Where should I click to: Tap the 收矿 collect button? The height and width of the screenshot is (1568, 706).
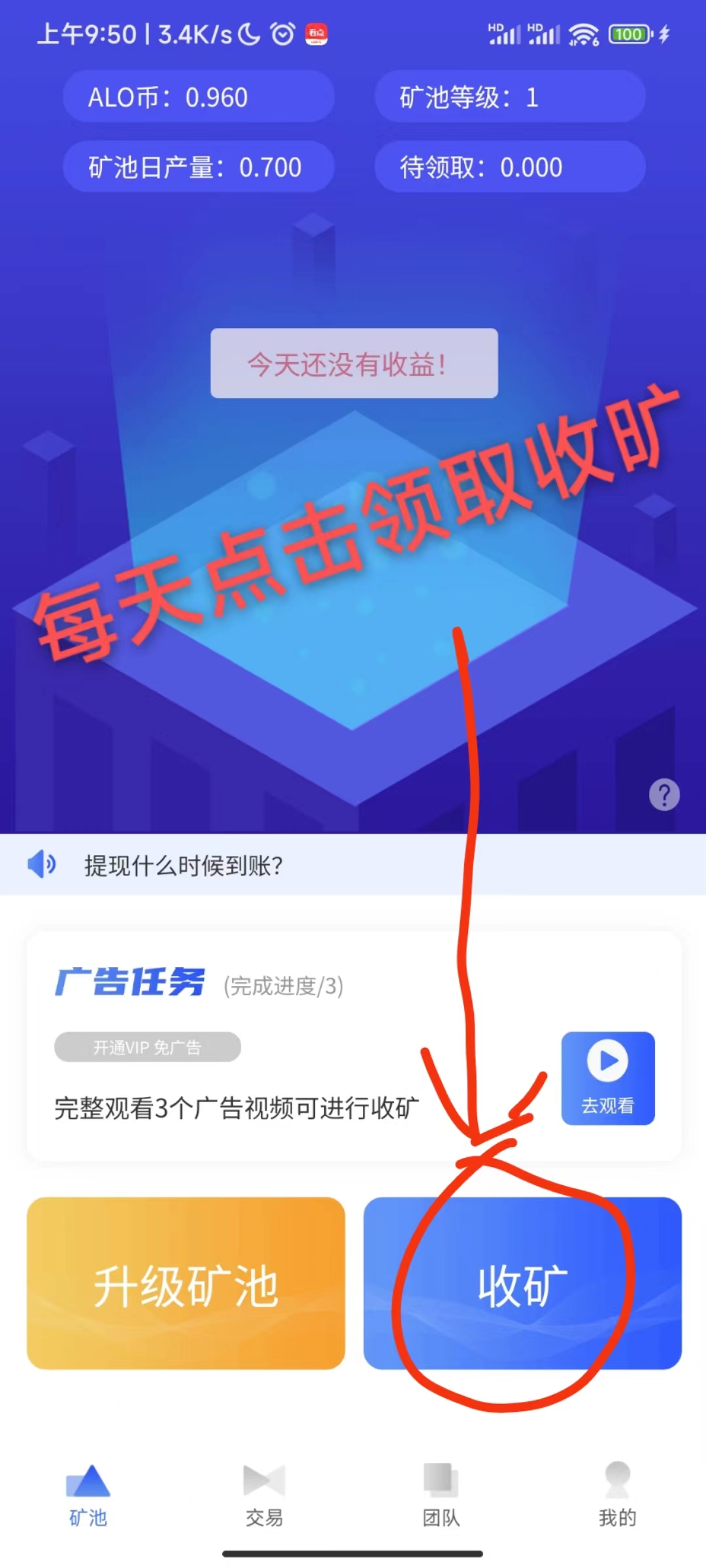click(522, 1283)
